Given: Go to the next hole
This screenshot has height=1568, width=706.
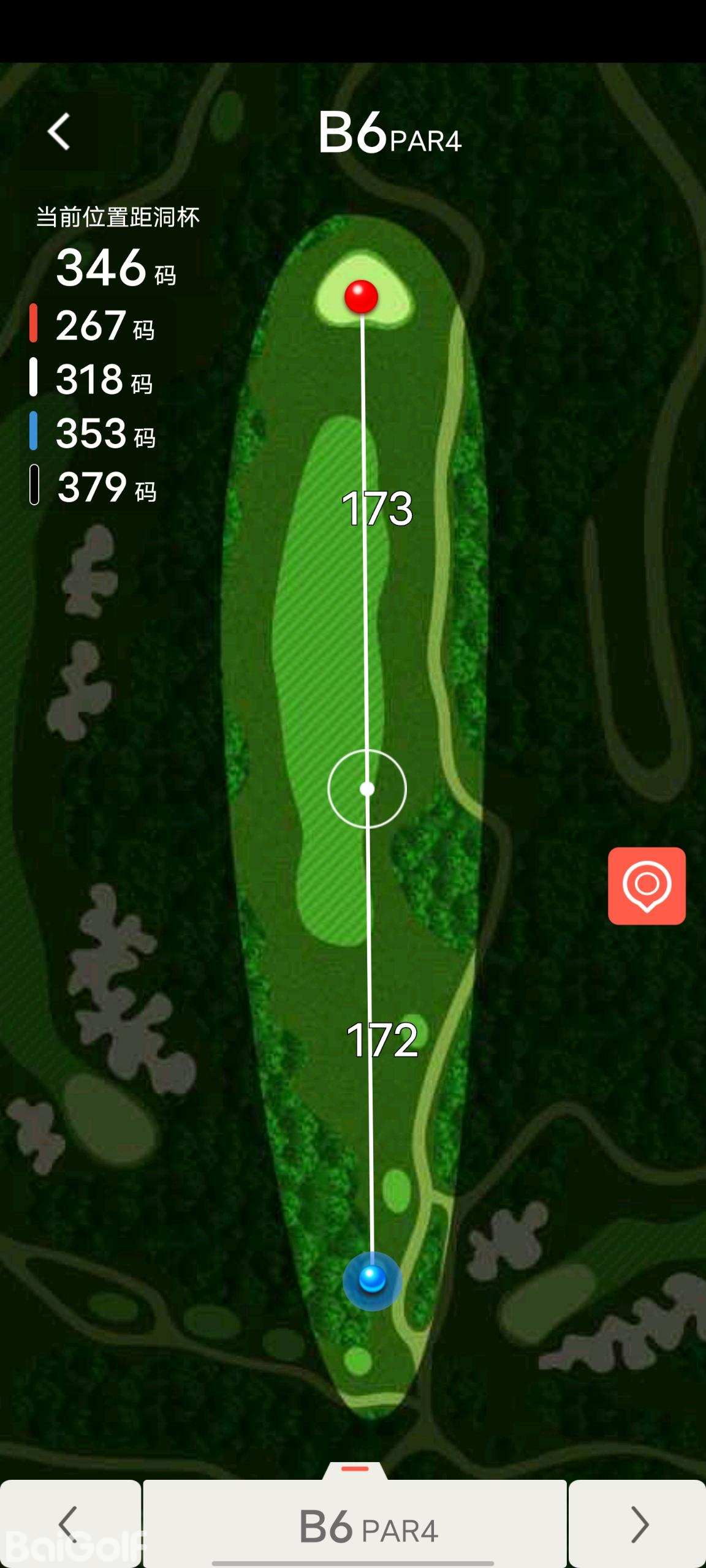Looking at the screenshot, I should coord(637,1525).
